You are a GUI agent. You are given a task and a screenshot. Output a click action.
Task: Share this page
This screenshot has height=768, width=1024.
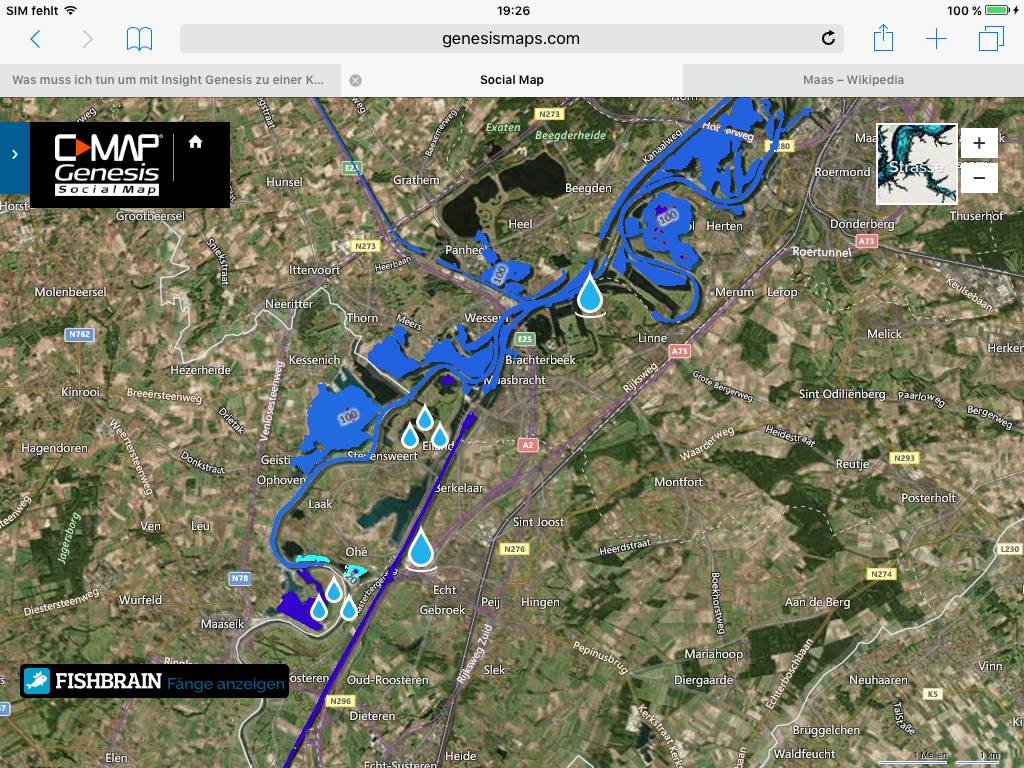[x=883, y=39]
